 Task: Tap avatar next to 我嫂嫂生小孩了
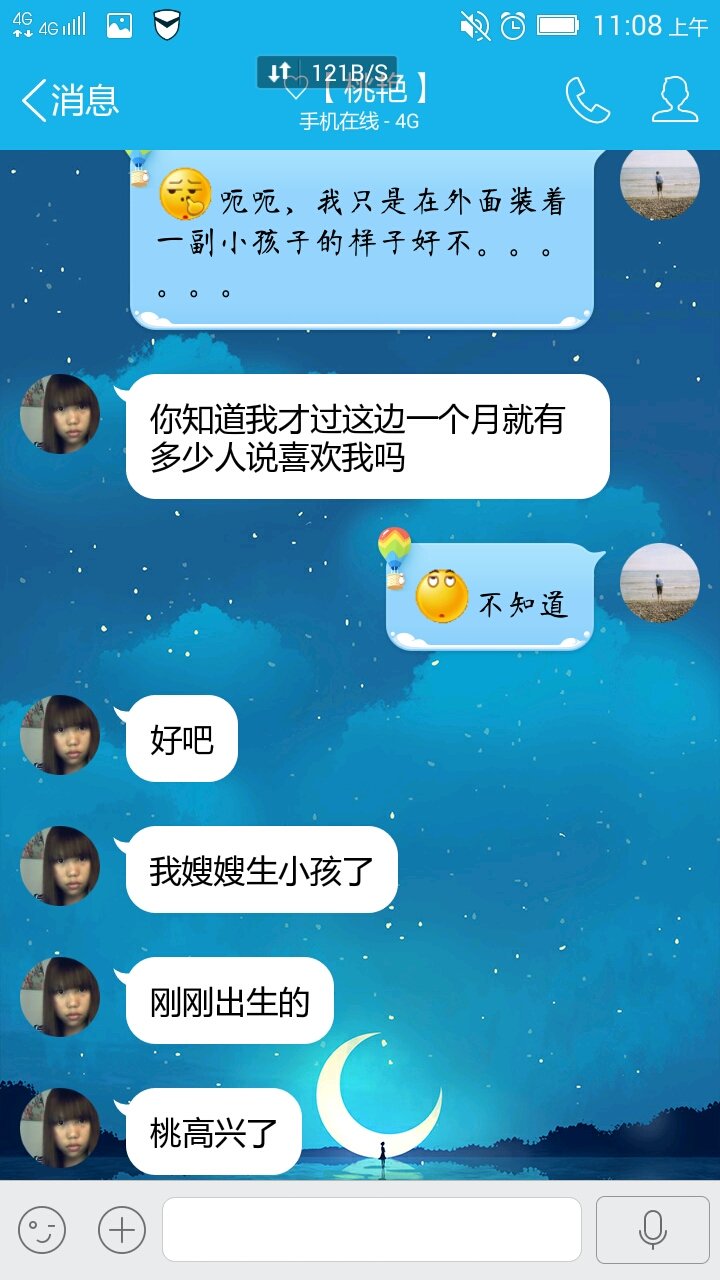[x=60, y=866]
